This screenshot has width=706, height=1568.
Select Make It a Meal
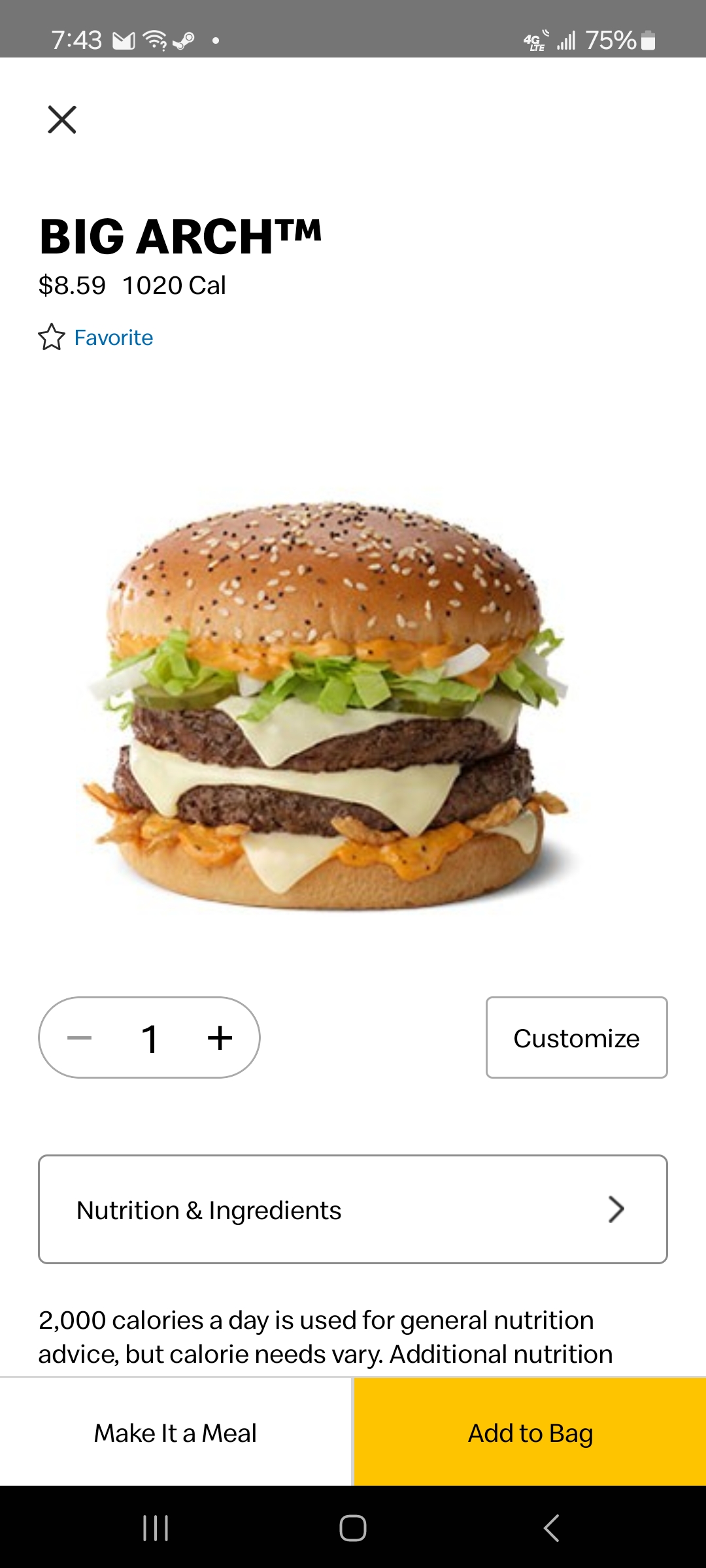[x=175, y=1433]
